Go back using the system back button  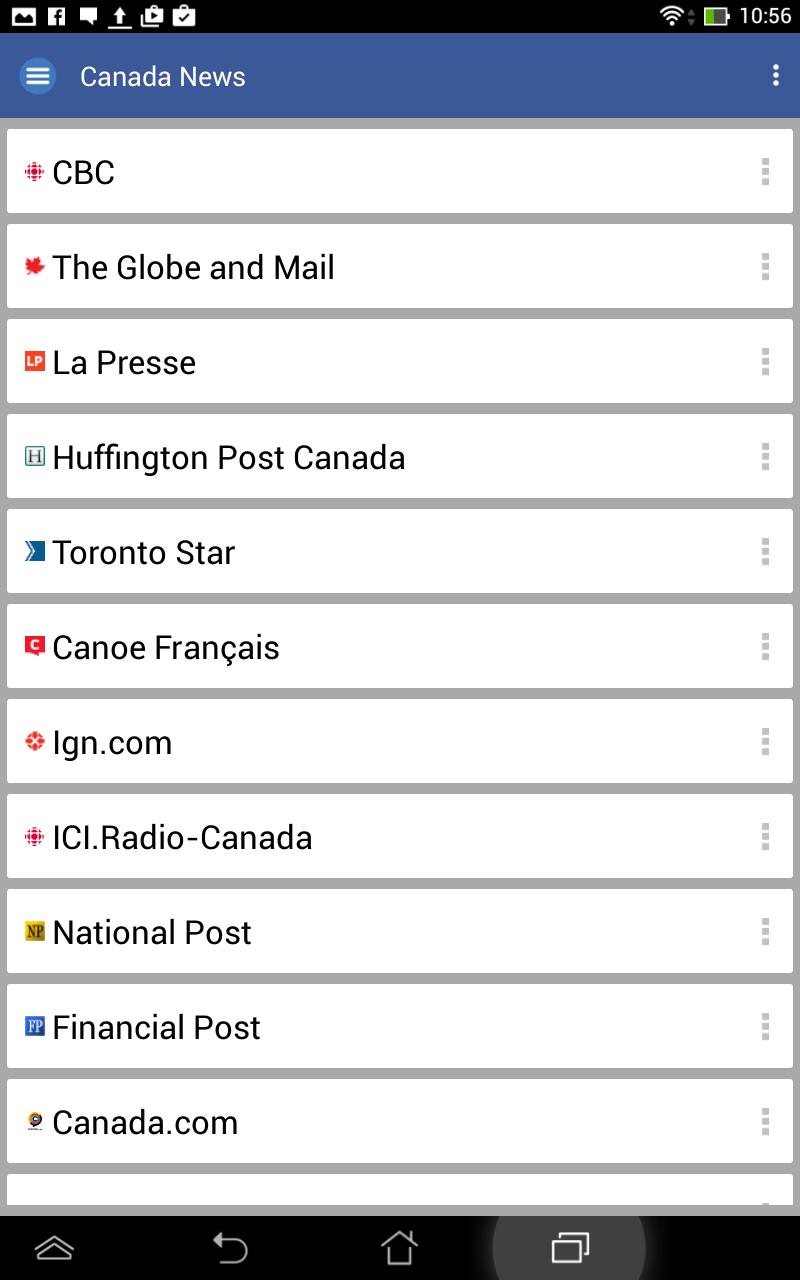[230, 1247]
